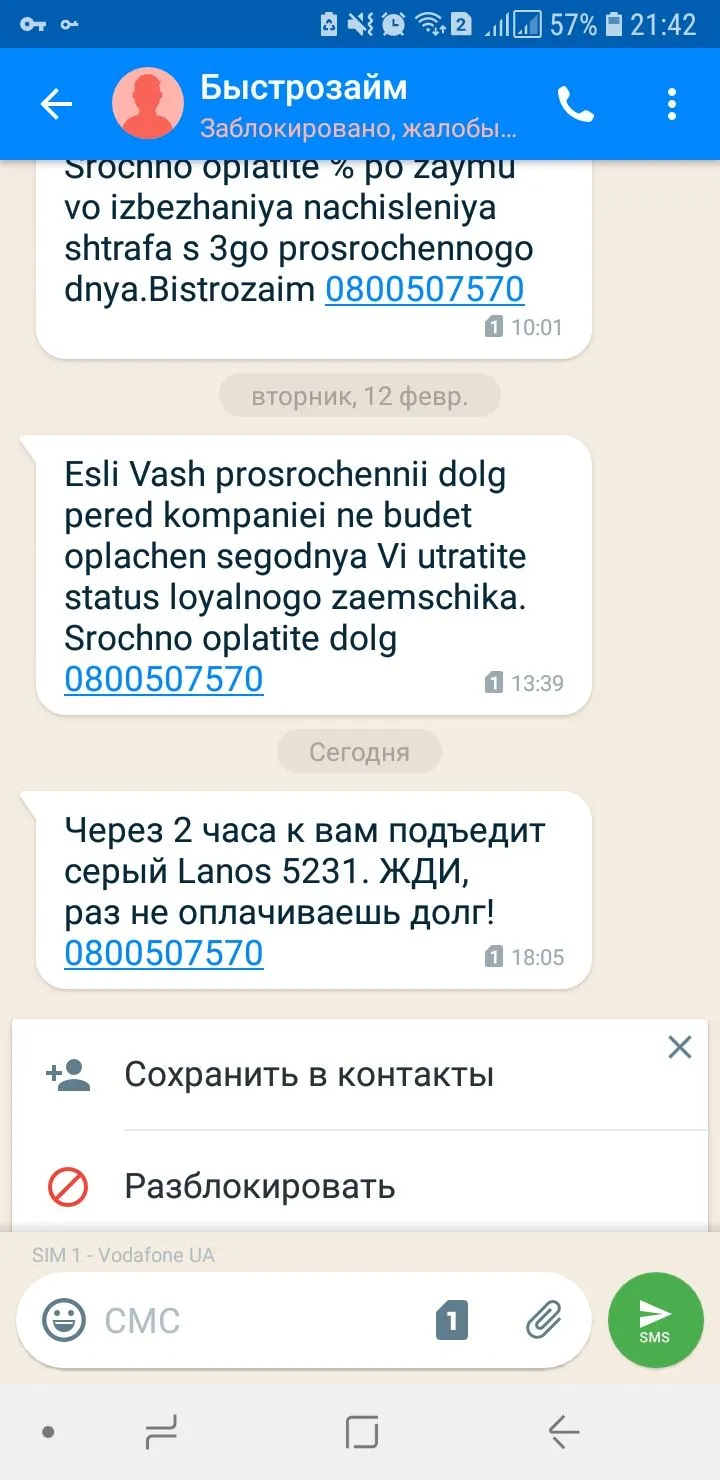Screen dimensions: 720x1480
Task: Open the emoji picker
Action: click(64, 1320)
